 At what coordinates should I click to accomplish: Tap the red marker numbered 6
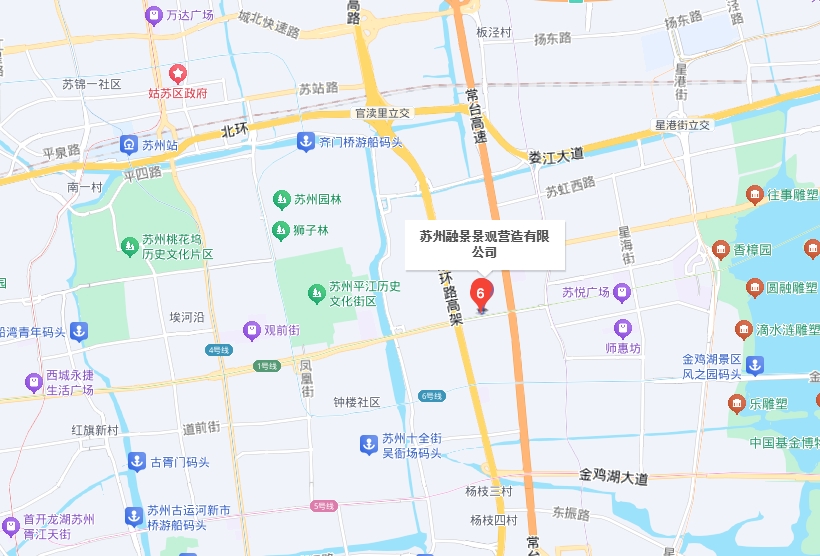point(482,295)
